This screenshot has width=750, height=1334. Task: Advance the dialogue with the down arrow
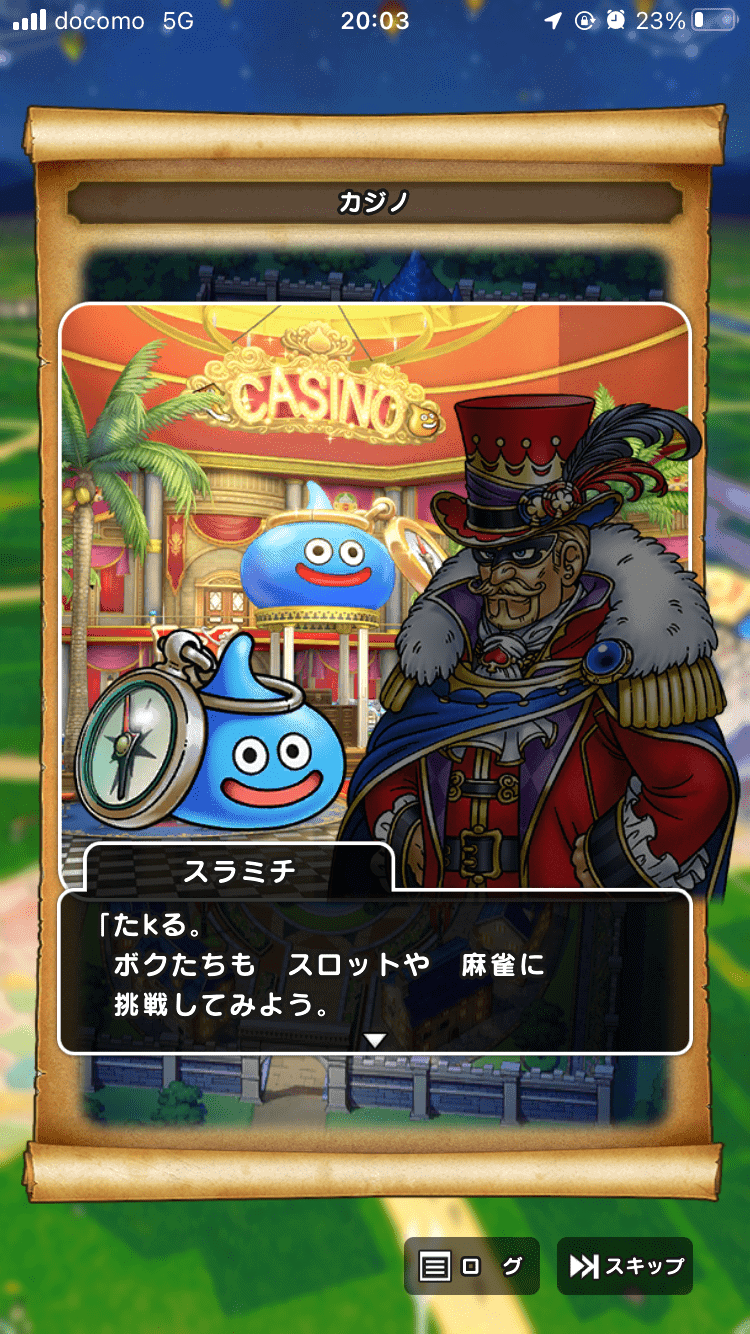[374, 1041]
